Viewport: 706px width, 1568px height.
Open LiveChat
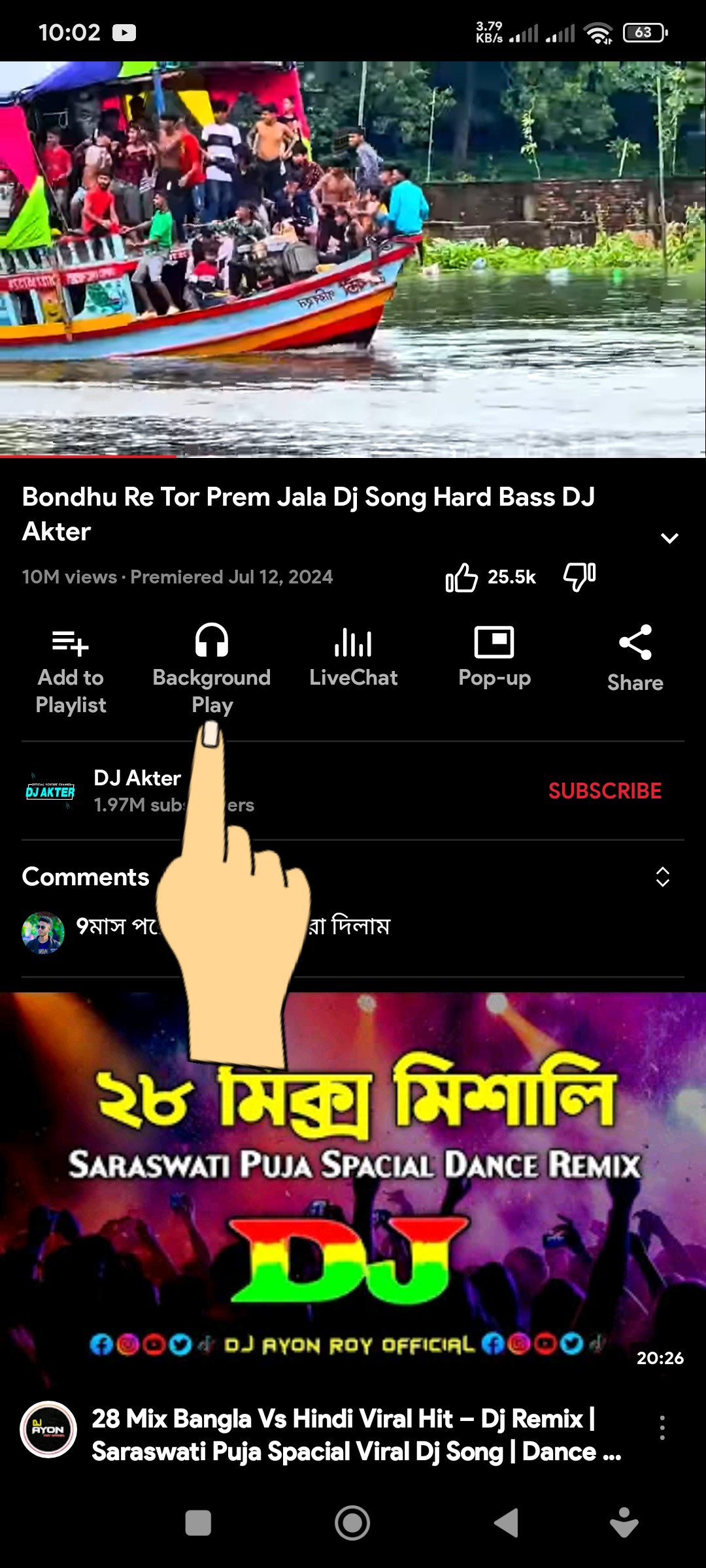353,657
